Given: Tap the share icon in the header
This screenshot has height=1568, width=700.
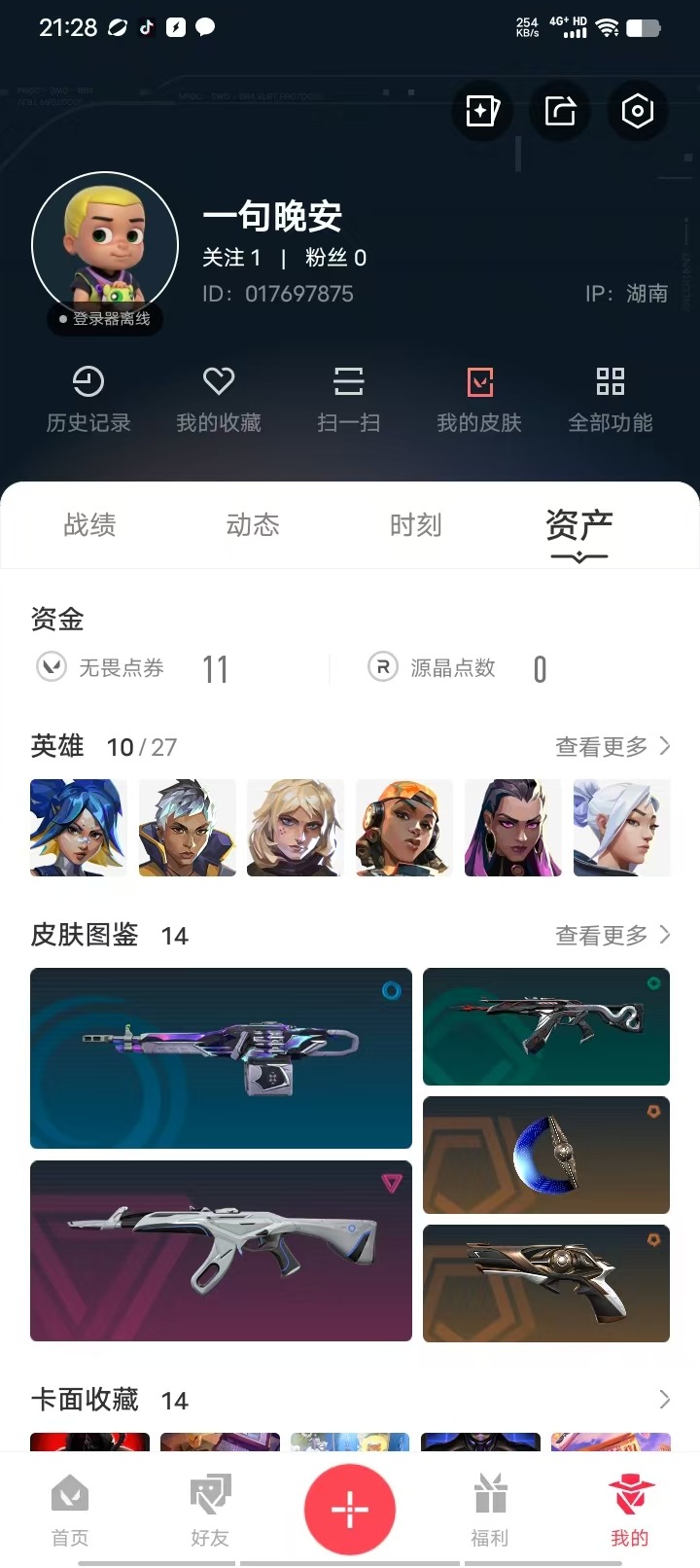Looking at the screenshot, I should [560, 111].
